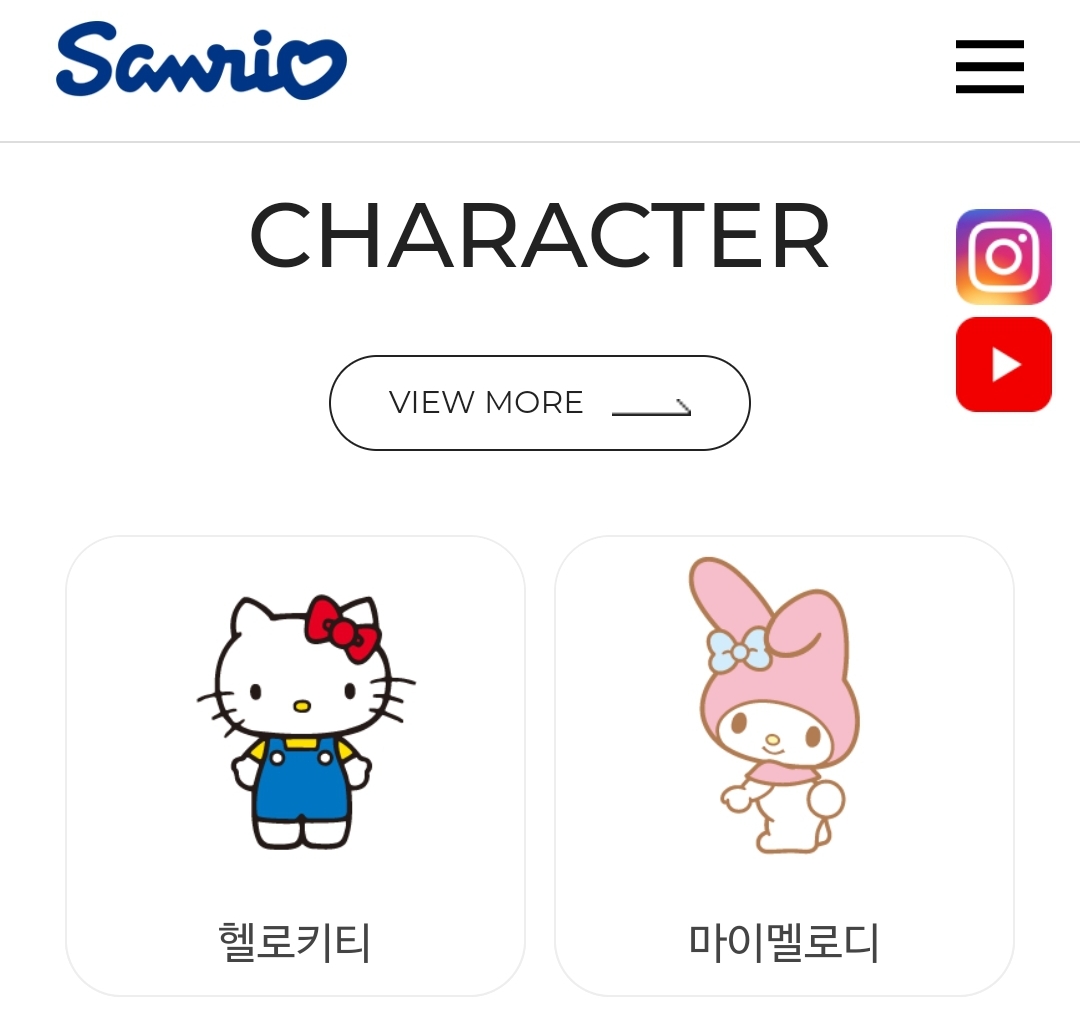Tap the VIEW MORE button
Image resolution: width=1080 pixels, height=1020 pixels.
coord(539,403)
